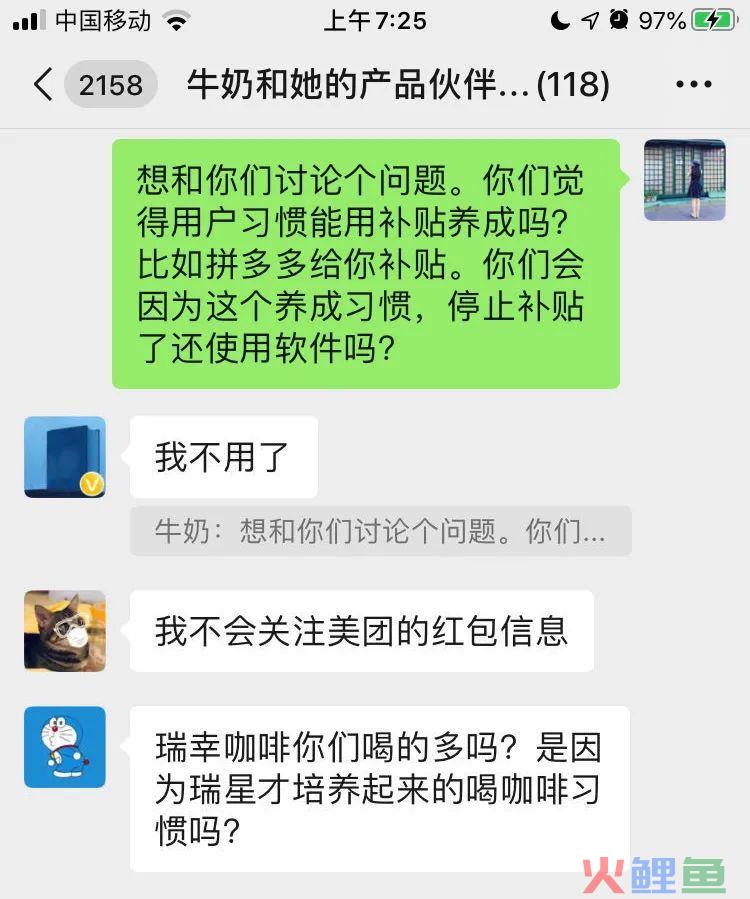Open avatar of user who said 我不用了
The image size is (750, 899).
[65, 457]
